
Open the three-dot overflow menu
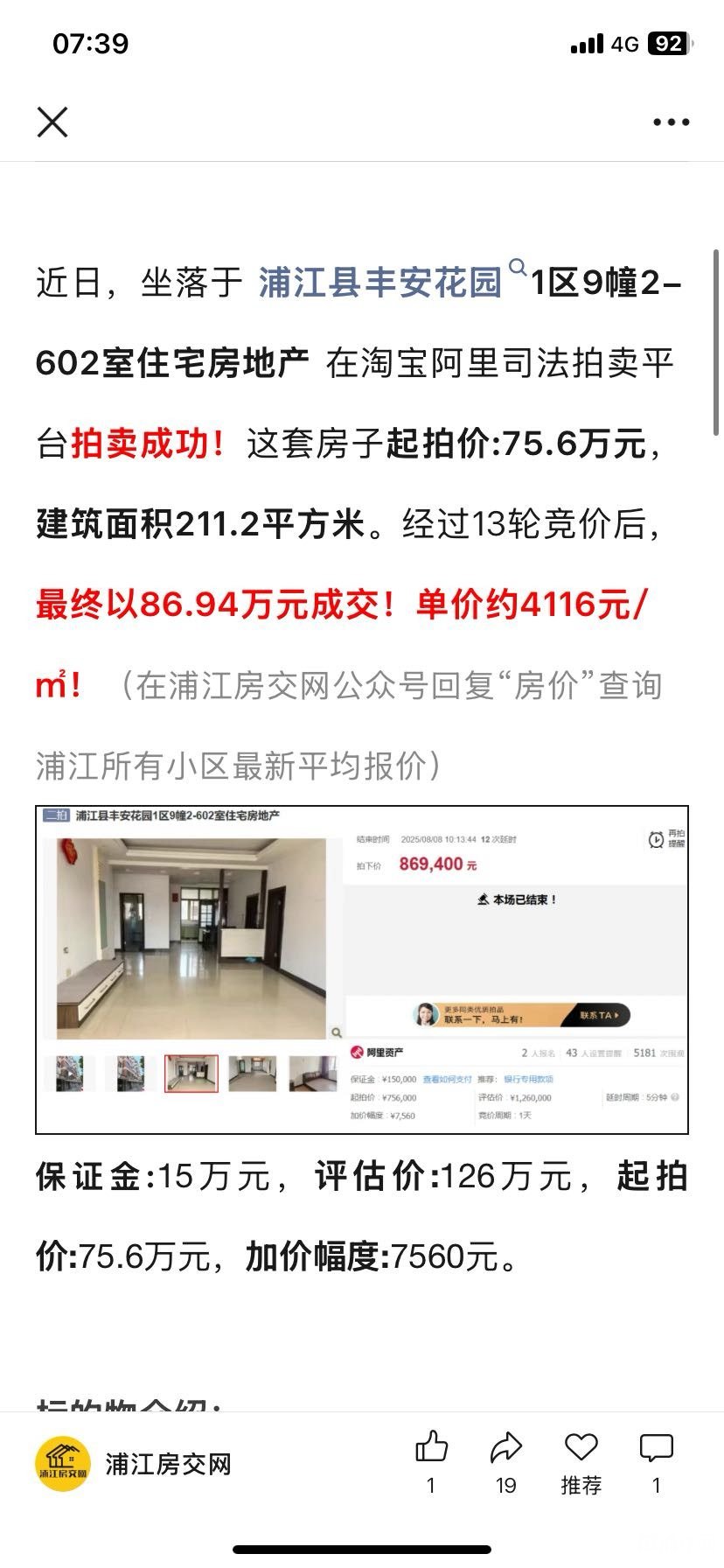click(x=671, y=122)
